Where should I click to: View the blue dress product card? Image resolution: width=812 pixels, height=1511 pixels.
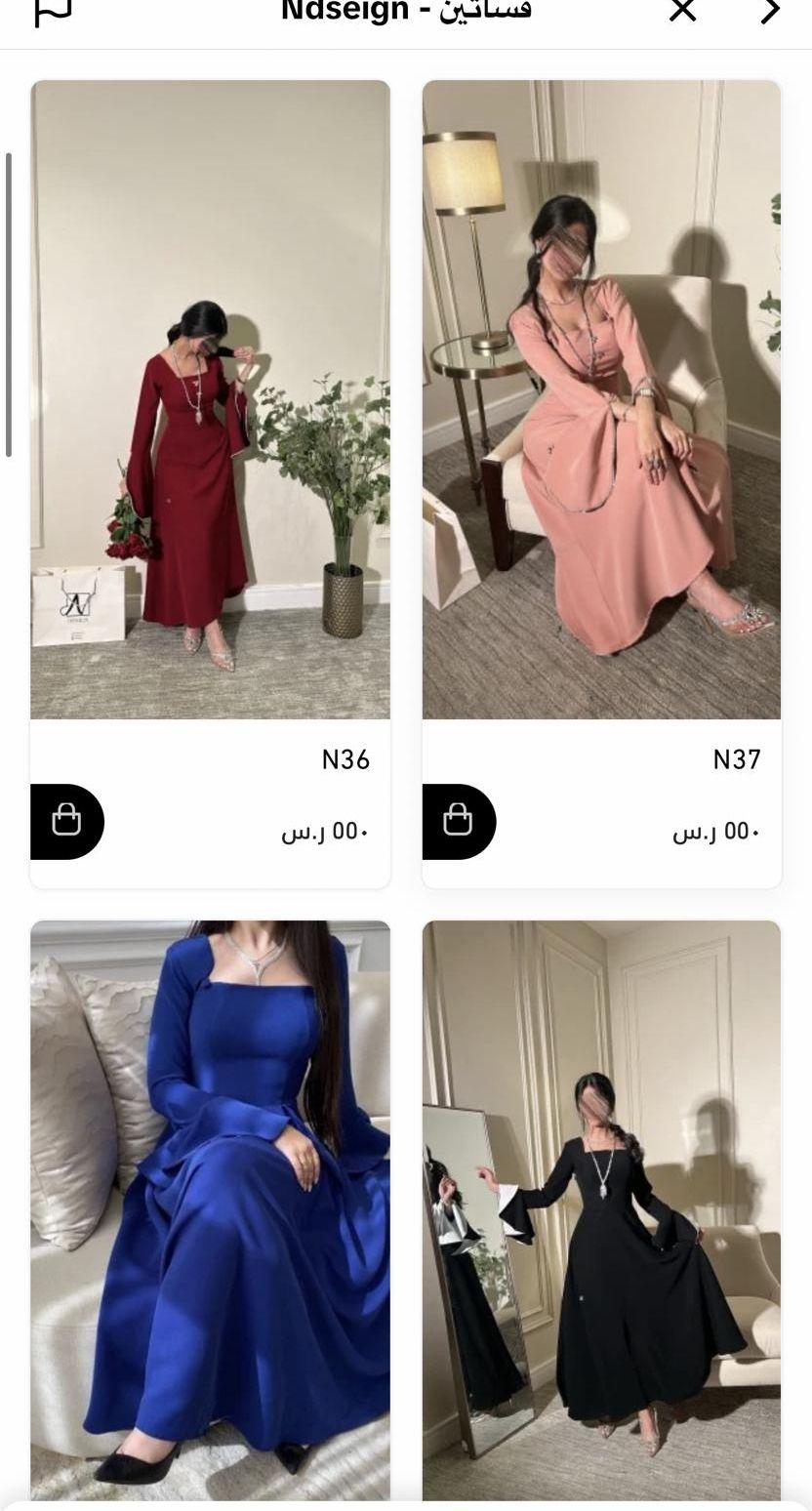point(210,1210)
